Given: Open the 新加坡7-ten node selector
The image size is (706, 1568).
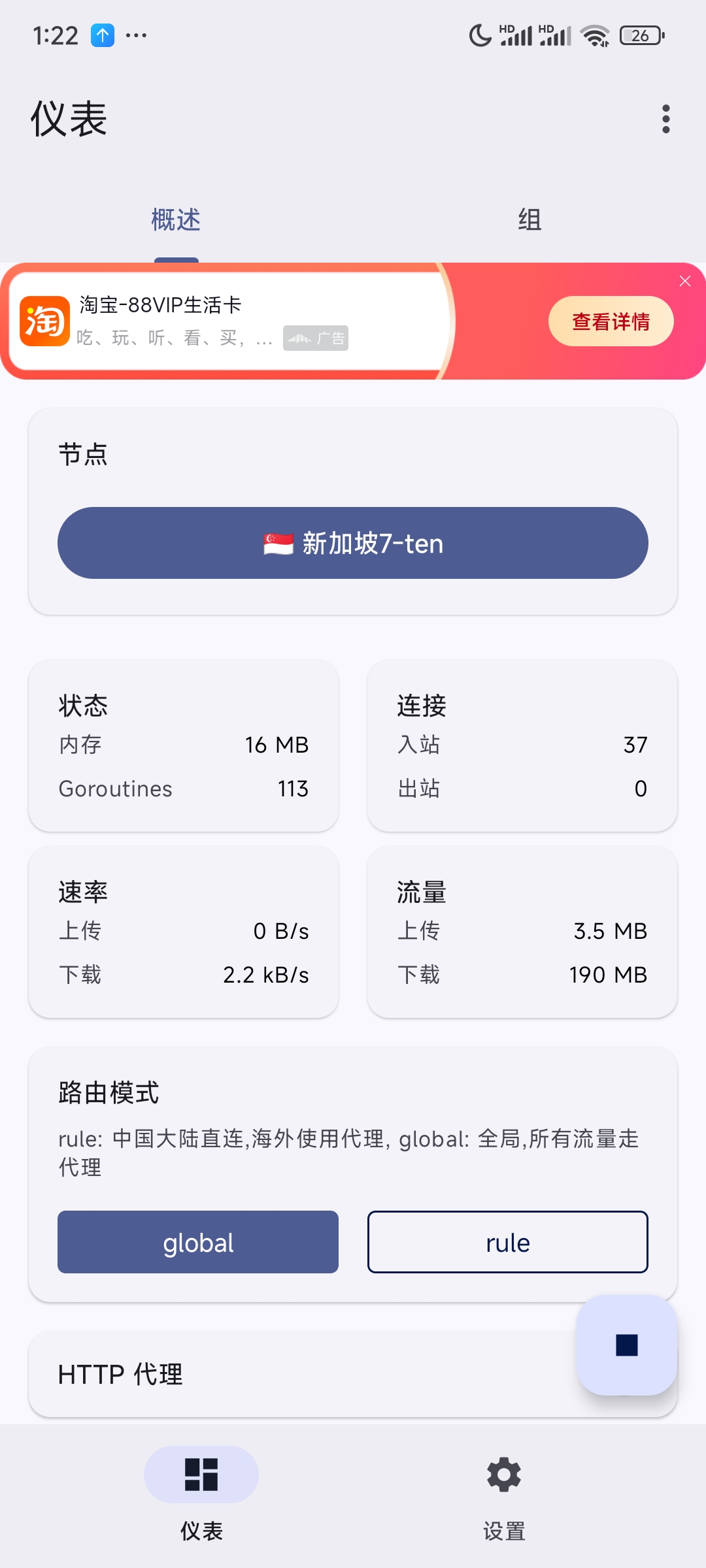Looking at the screenshot, I should 353,543.
